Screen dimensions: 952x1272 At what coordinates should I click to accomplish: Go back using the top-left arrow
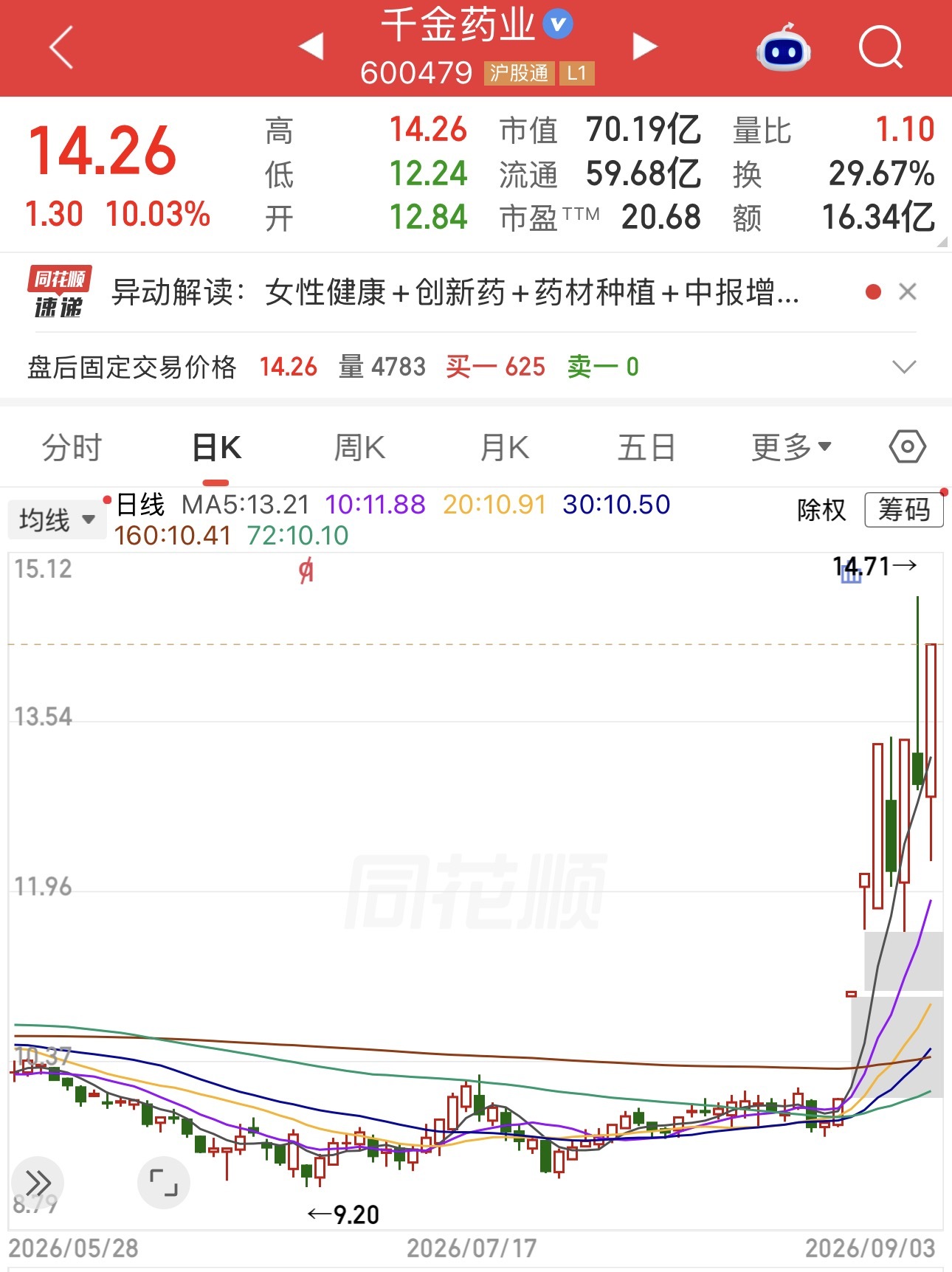62,47
